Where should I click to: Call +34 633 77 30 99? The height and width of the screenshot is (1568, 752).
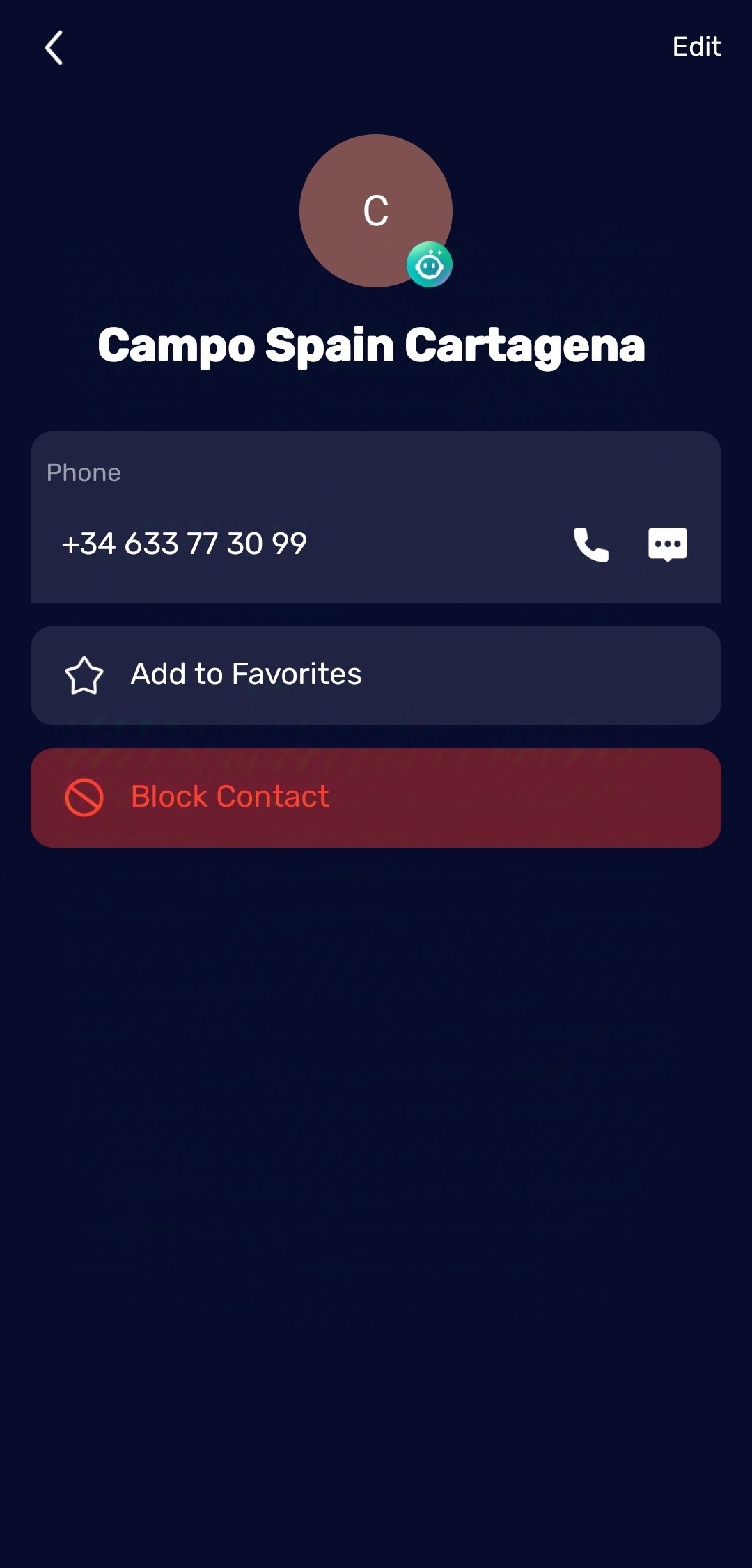[x=590, y=544]
